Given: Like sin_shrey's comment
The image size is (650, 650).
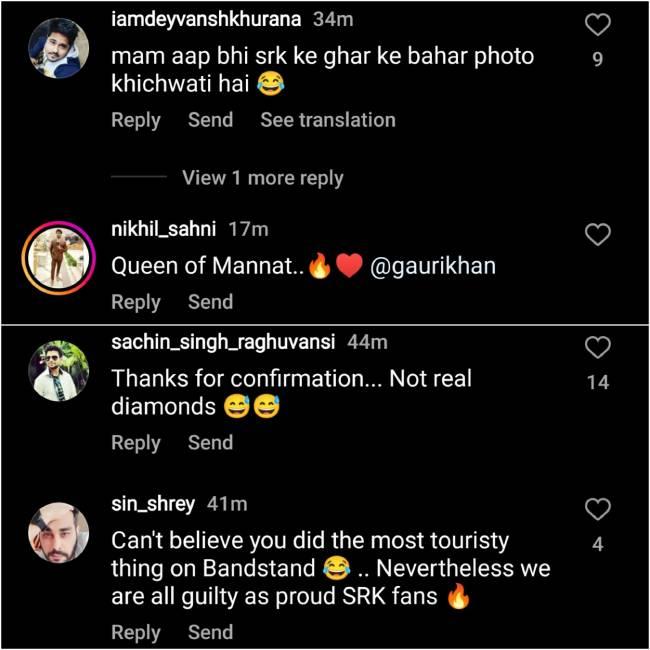Looking at the screenshot, I should tap(597, 509).
